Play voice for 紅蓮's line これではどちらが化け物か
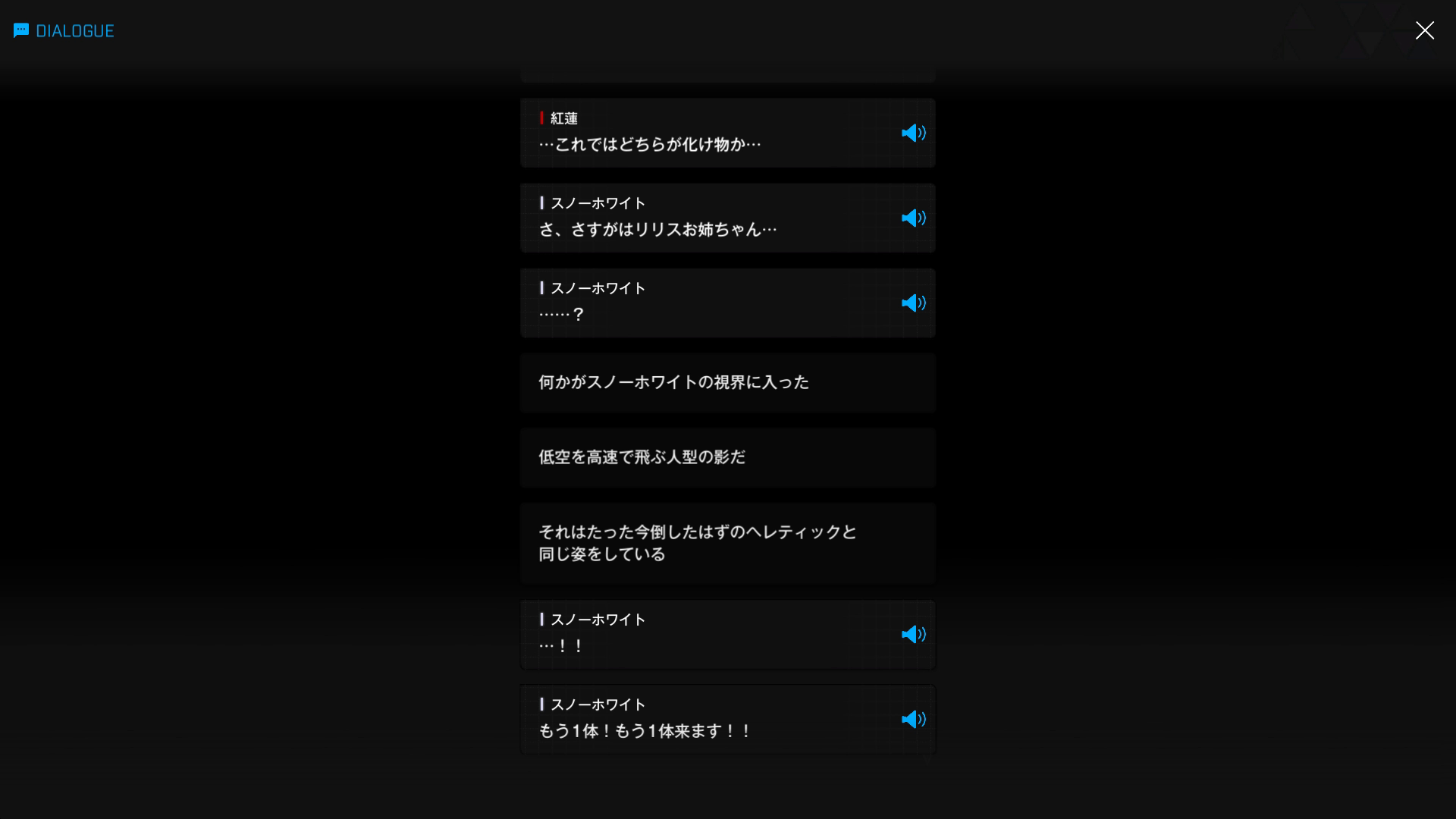1456x819 pixels. point(913,133)
